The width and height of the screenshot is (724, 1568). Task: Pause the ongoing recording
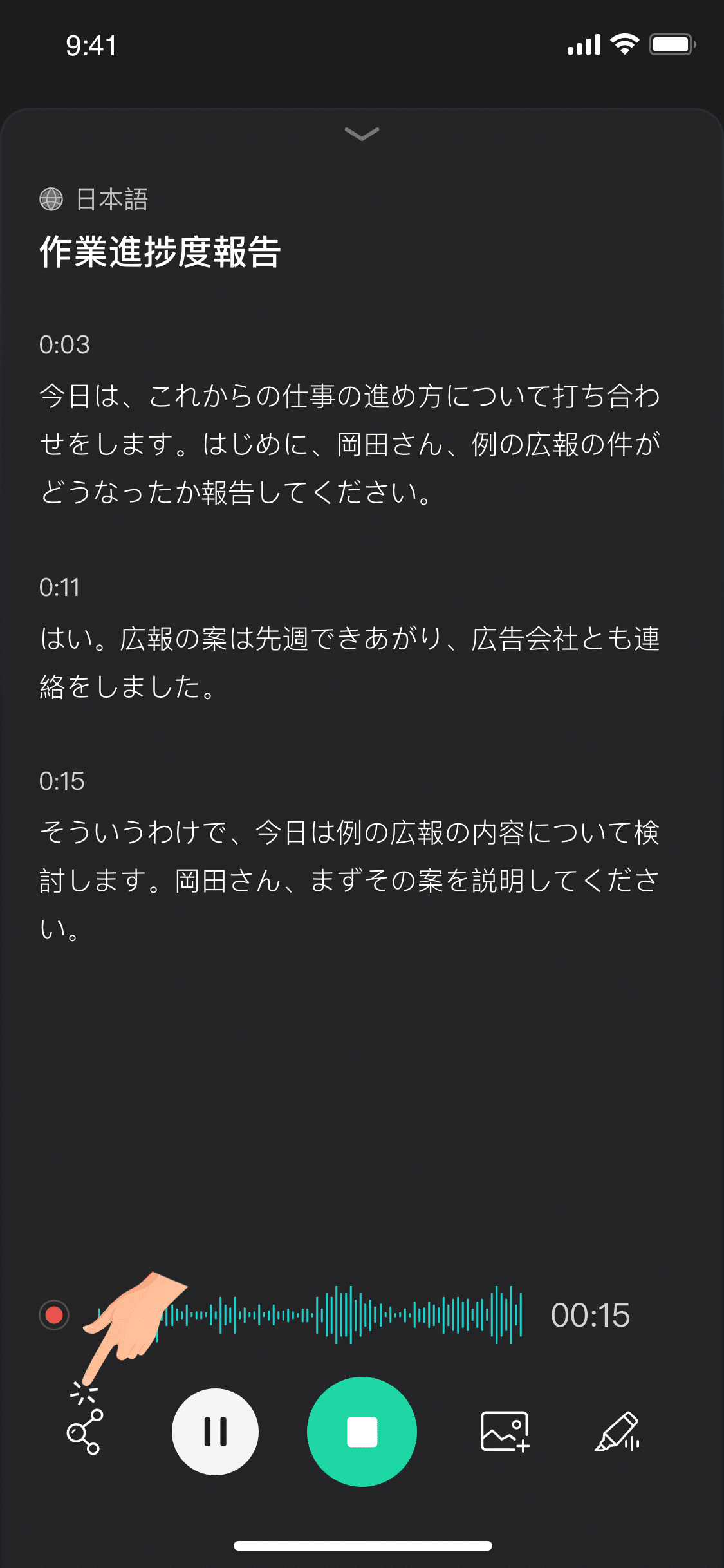[x=215, y=1432]
